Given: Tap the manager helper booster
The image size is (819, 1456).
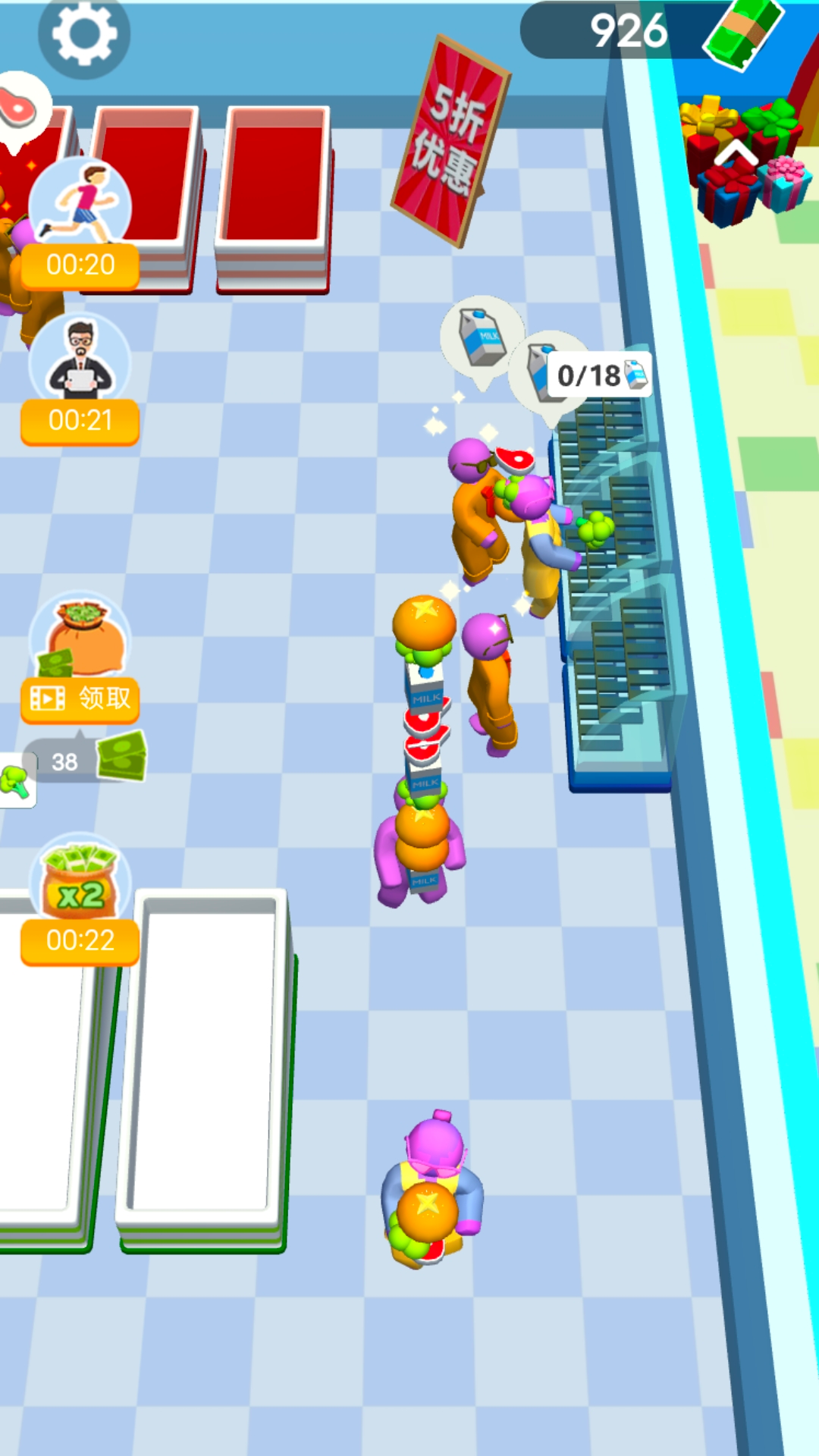Looking at the screenshot, I should coord(80,379).
